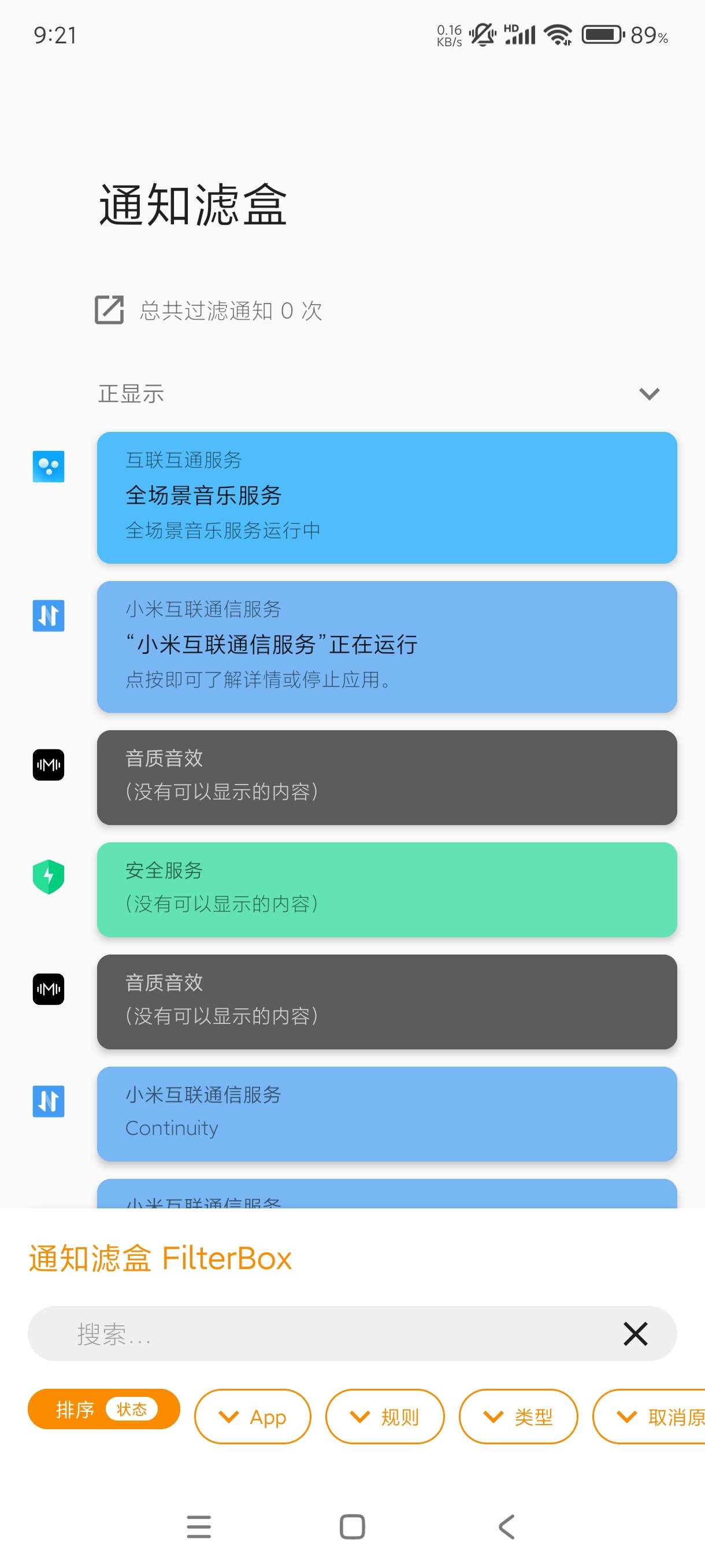Open recent apps from the navigation bar
The height and width of the screenshot is (1568, 705).
click(x=199, y=1526)
